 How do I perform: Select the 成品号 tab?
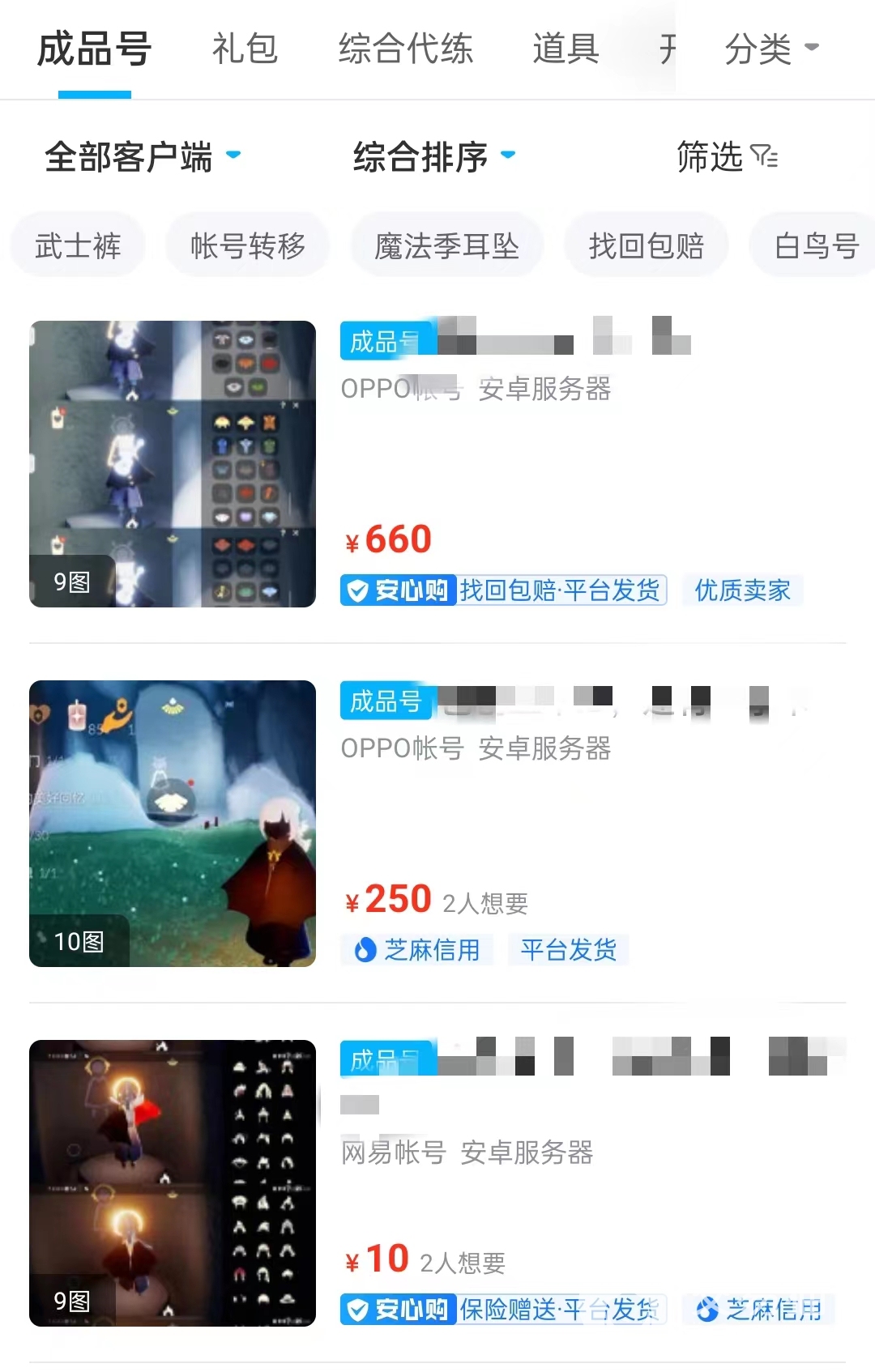click(x=95, y=49)
